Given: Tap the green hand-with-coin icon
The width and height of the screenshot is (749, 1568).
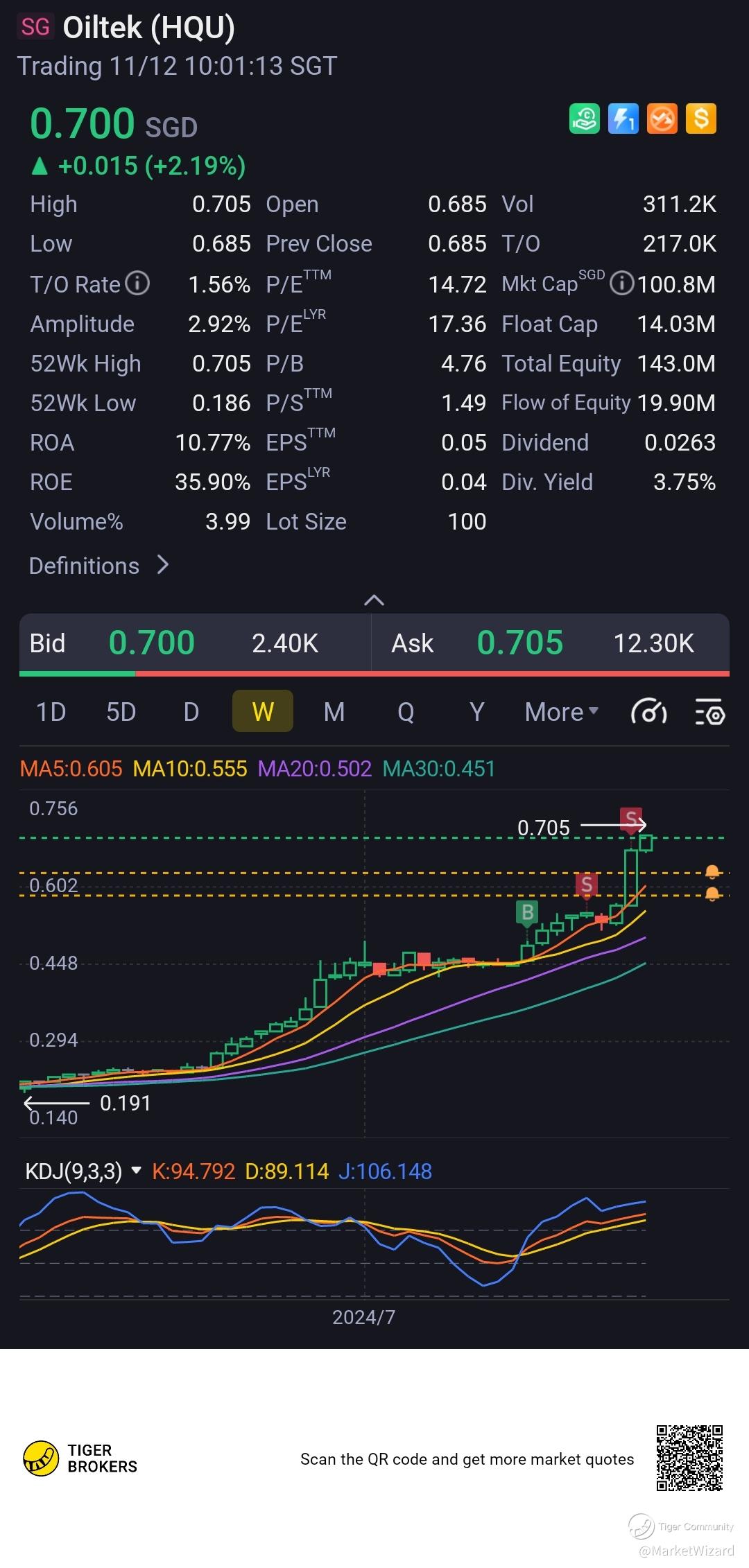Looking at the screenshot, I should click(x=584, y=119).
